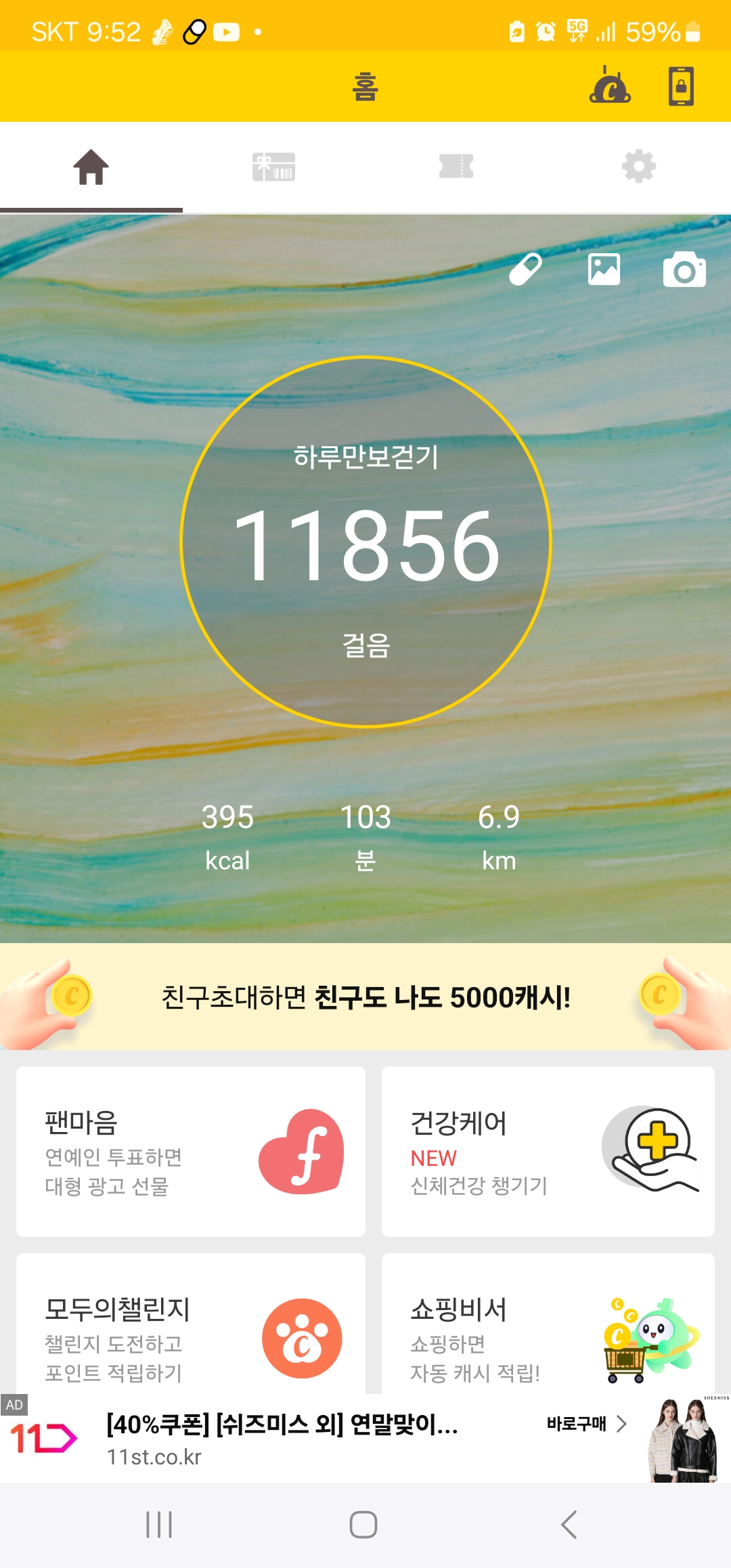Switch to the ticket tab
The height and width of the screenshot is (1568, 731).
[x=456, y=167]
